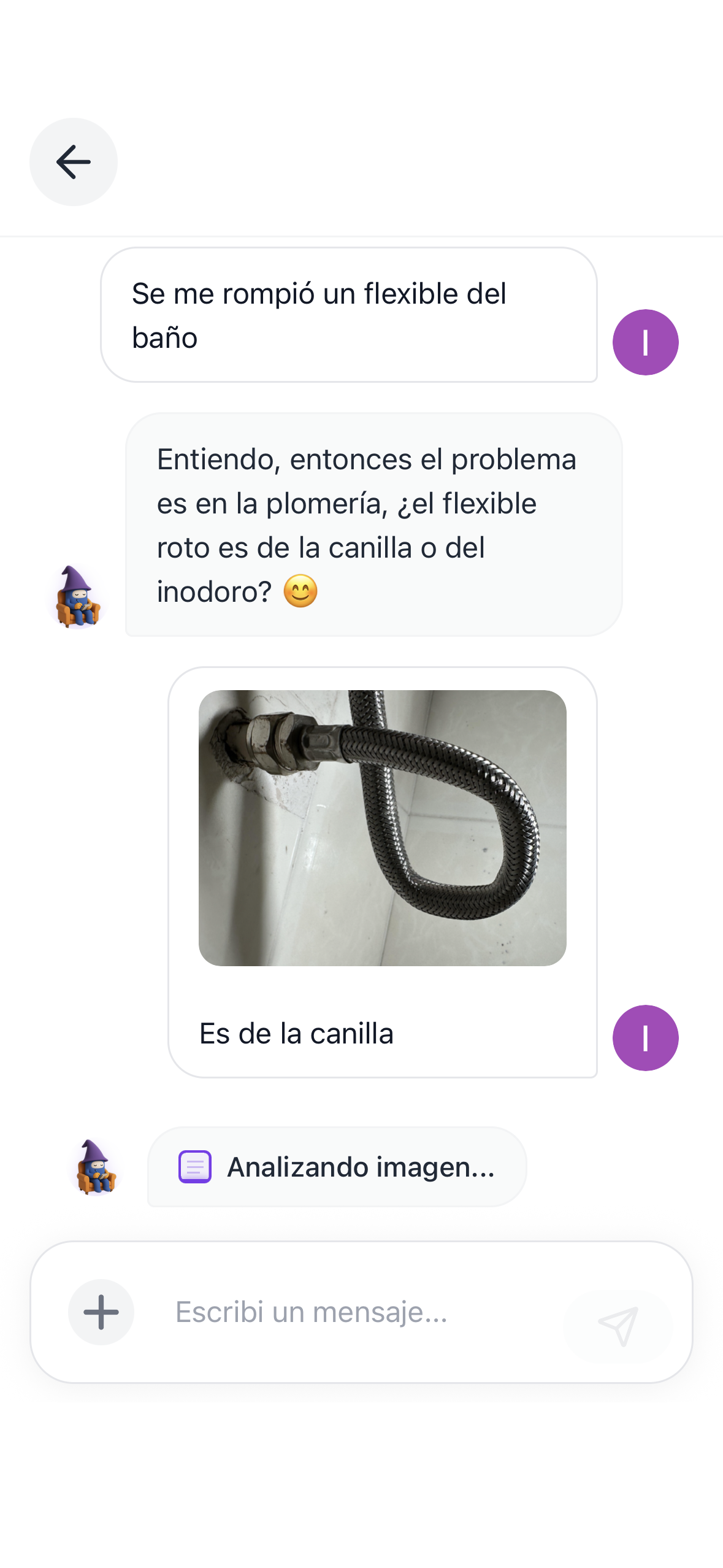The height and width of the screenshot is (1568, 723).
Task: Open the plus attachment button
Action: [101, 1312]
